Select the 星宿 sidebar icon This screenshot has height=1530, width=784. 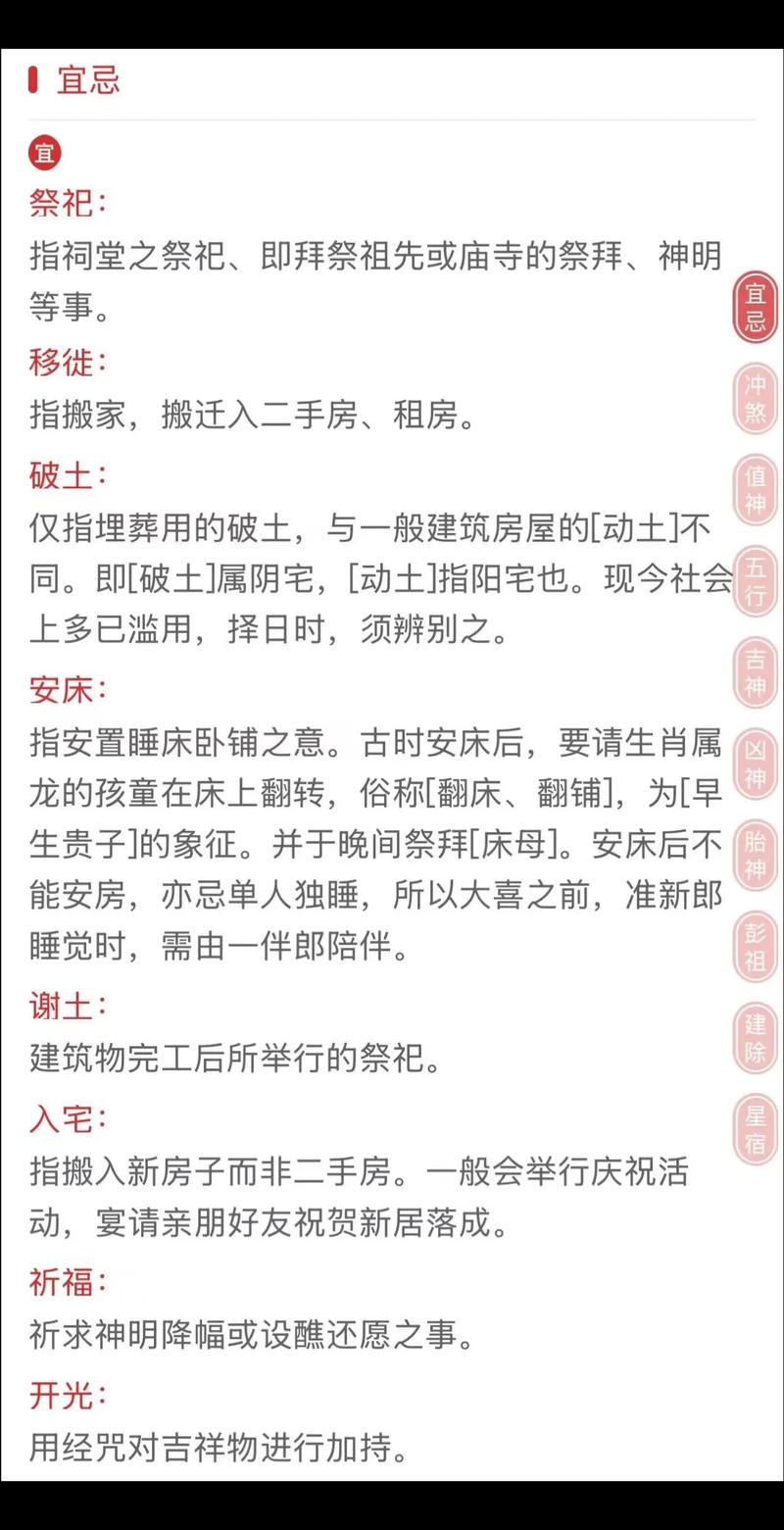754,1129
